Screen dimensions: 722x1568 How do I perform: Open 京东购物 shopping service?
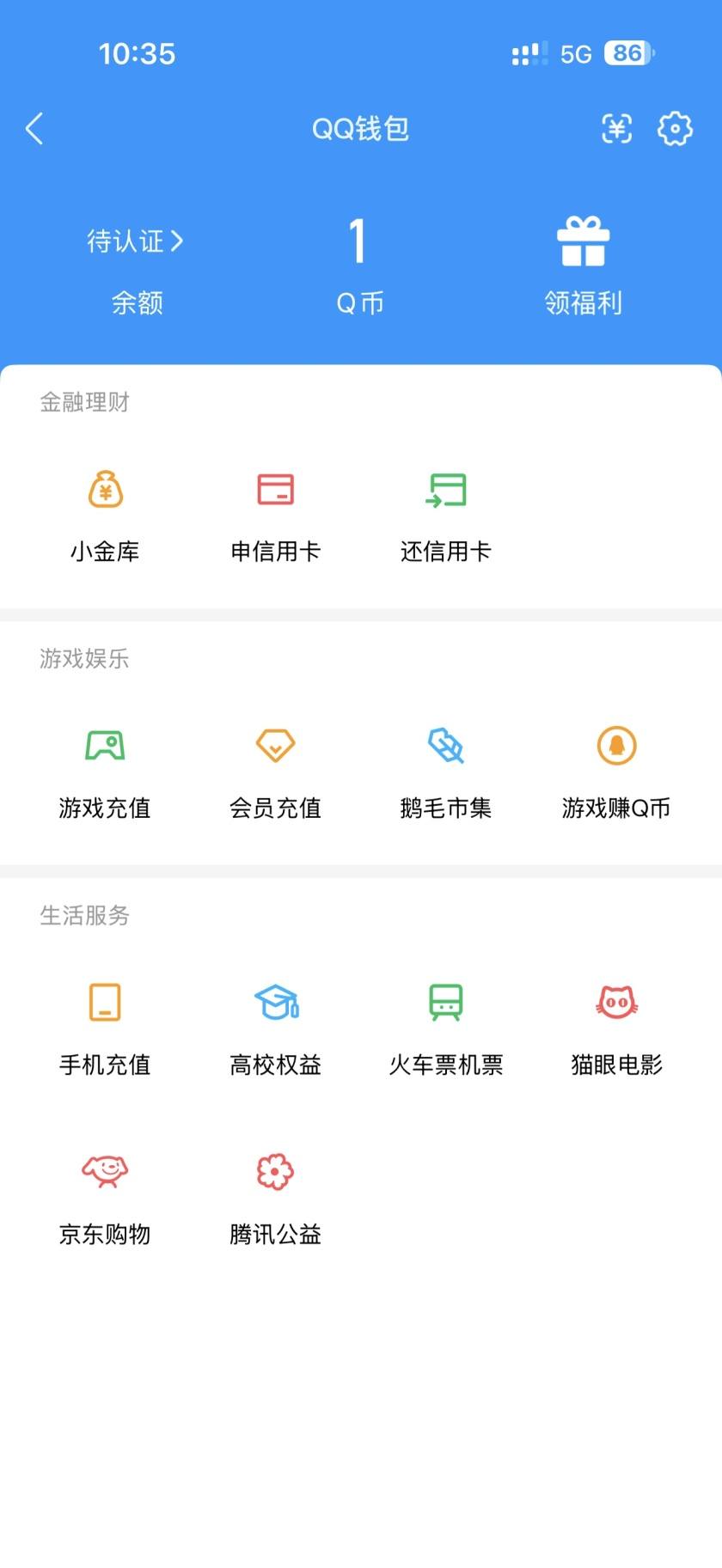coord(104,1170)
